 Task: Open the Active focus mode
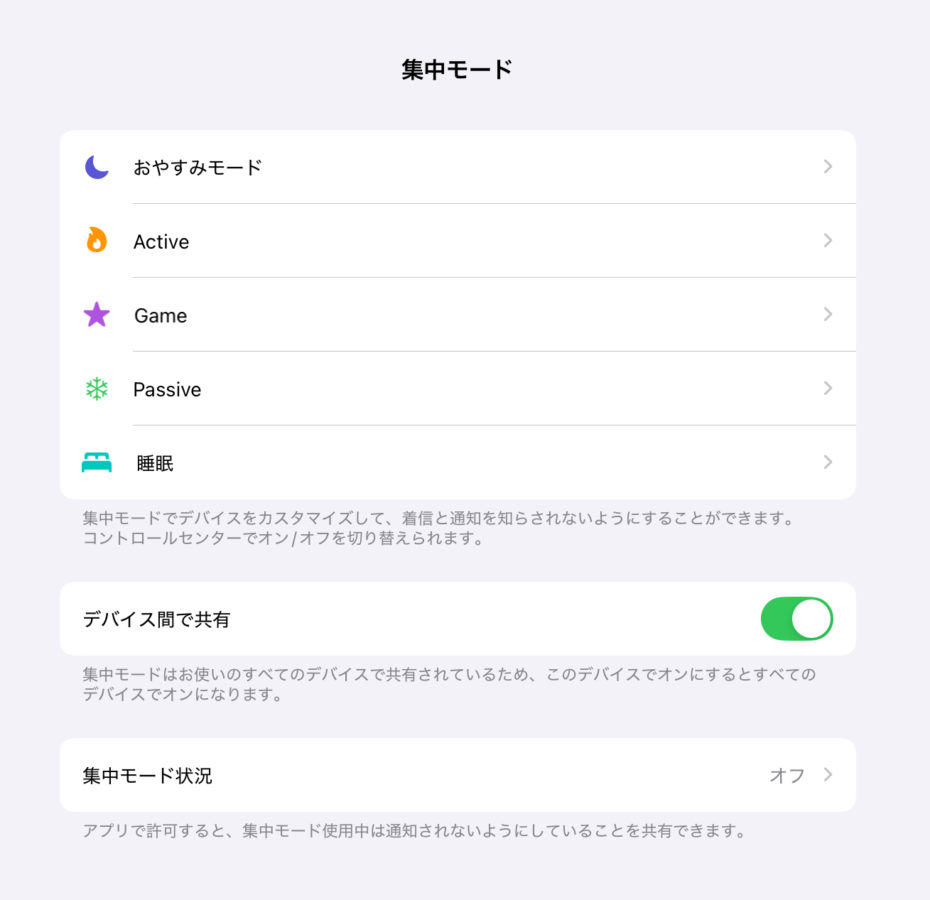[x=457, y=241]
